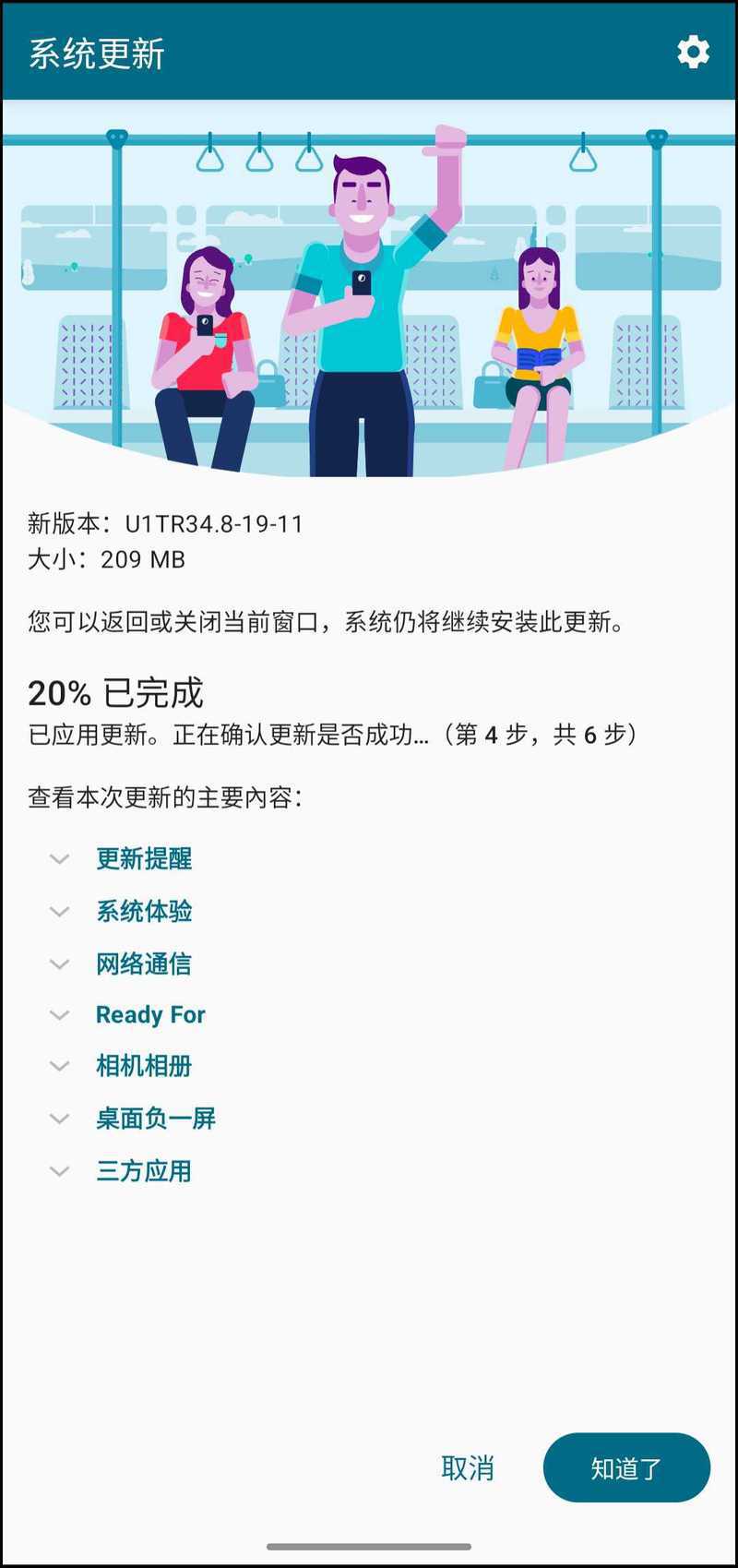The height and width of the screenshot is (1568, 738).
Task: Tap 取消 to cancel the update
Action: [x=468, y=1467]
